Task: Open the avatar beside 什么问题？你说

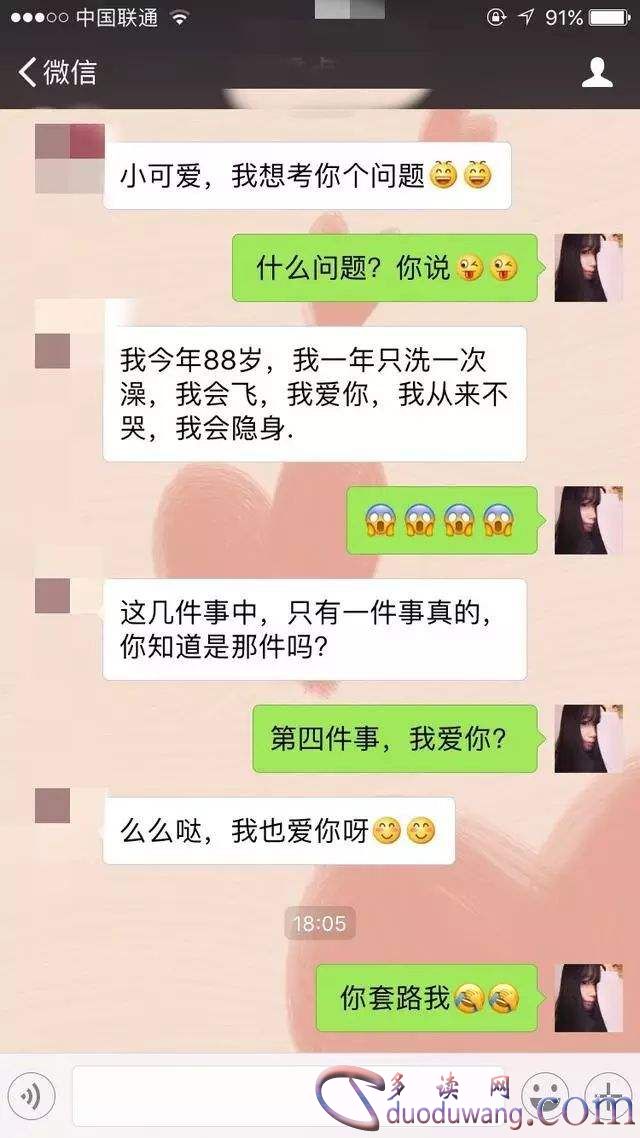Action: (x=589, y=267)
